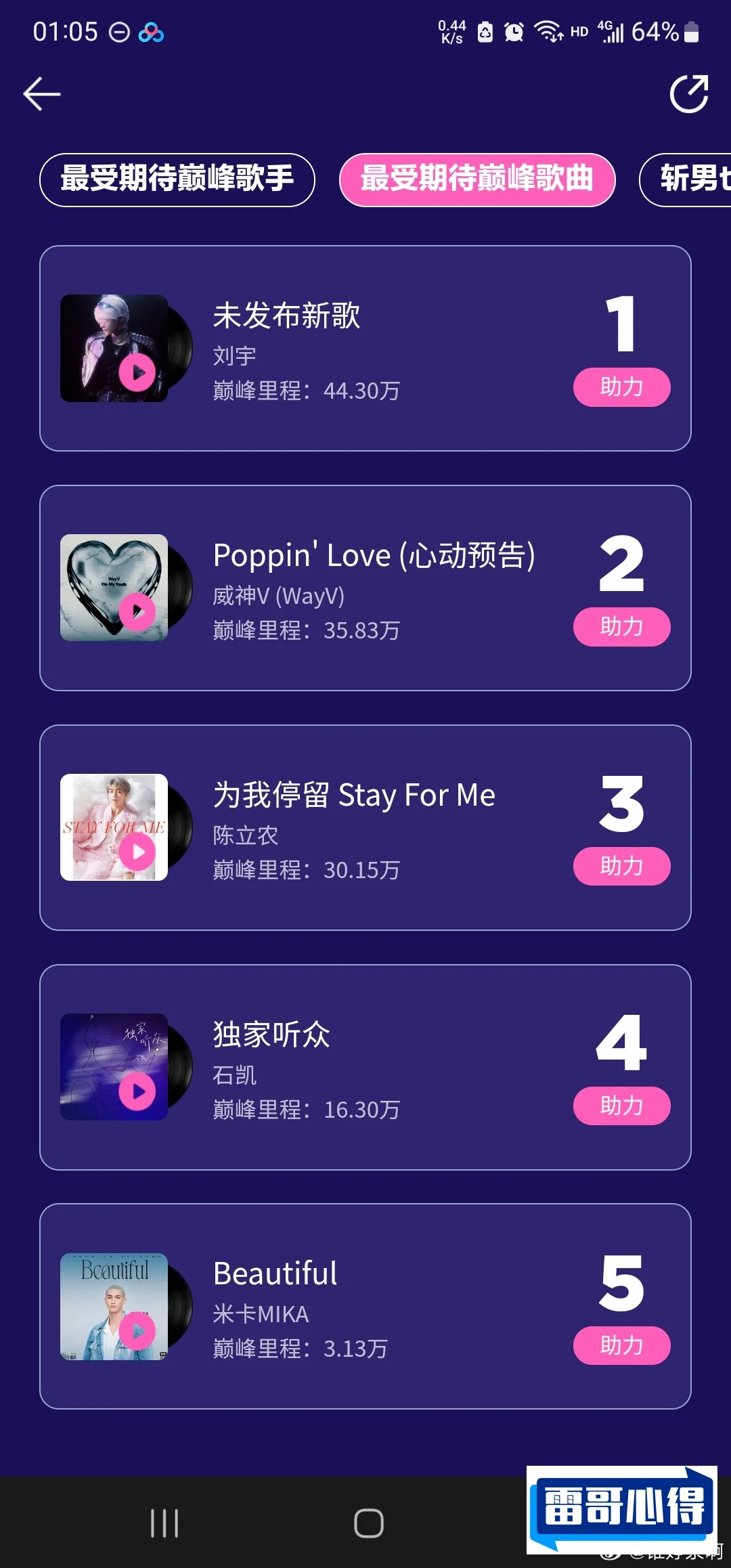Switch to 最受期待巅峰歌手 tab
The height and width of the screenshot is (1568, 731).
[177, 179]
